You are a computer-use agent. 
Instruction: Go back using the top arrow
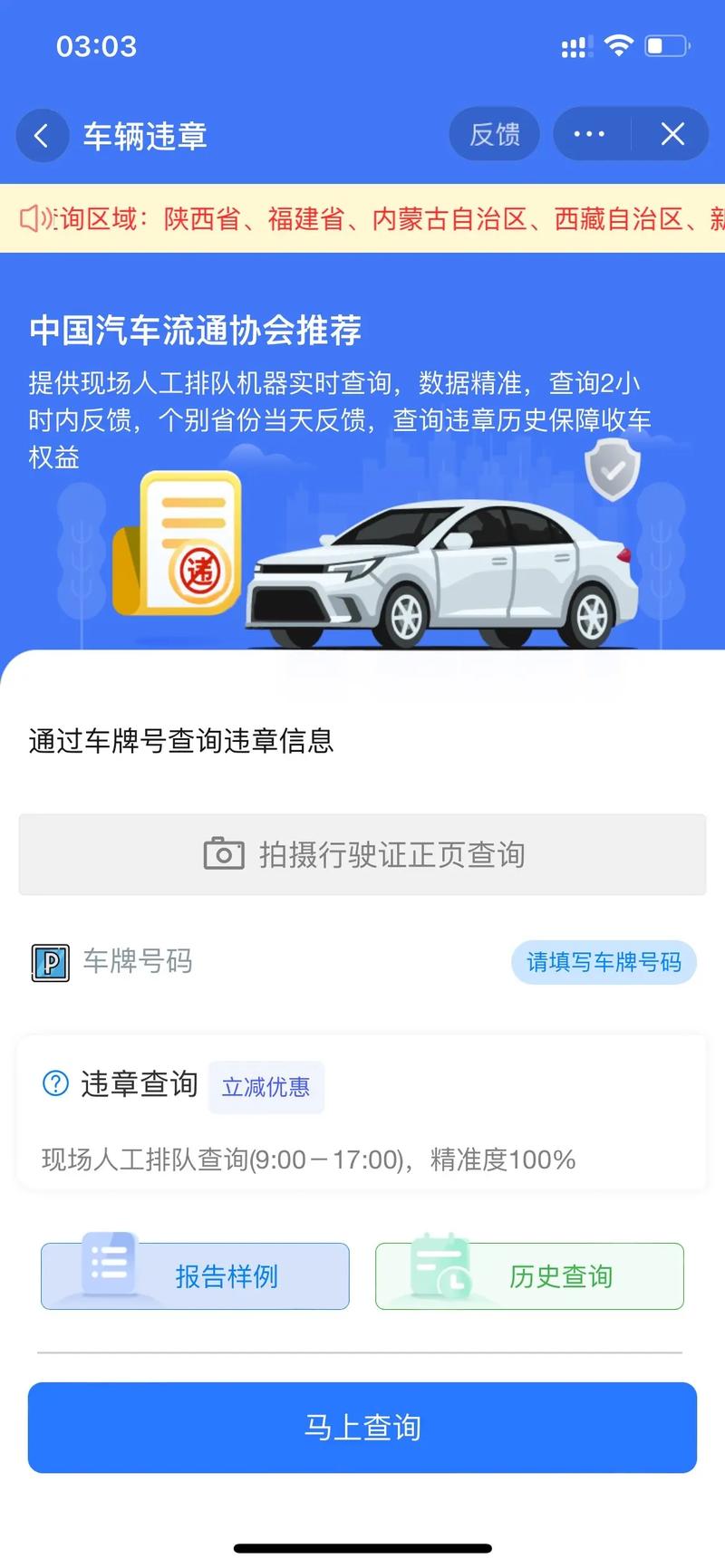point(42,136)
